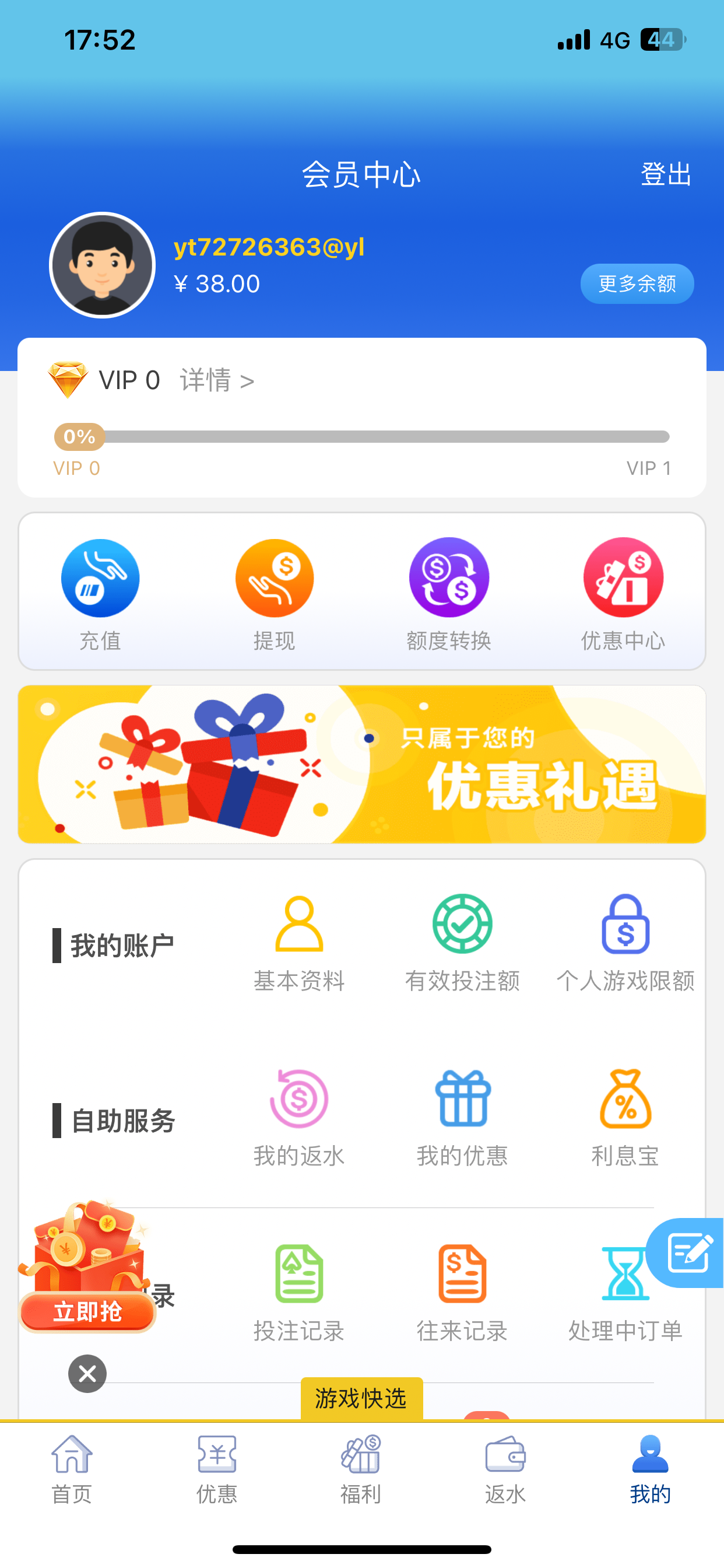The image size is (724, 1568).
Task: Open the 优惠礼遇 banner
Action: click(x=362, y=764)
